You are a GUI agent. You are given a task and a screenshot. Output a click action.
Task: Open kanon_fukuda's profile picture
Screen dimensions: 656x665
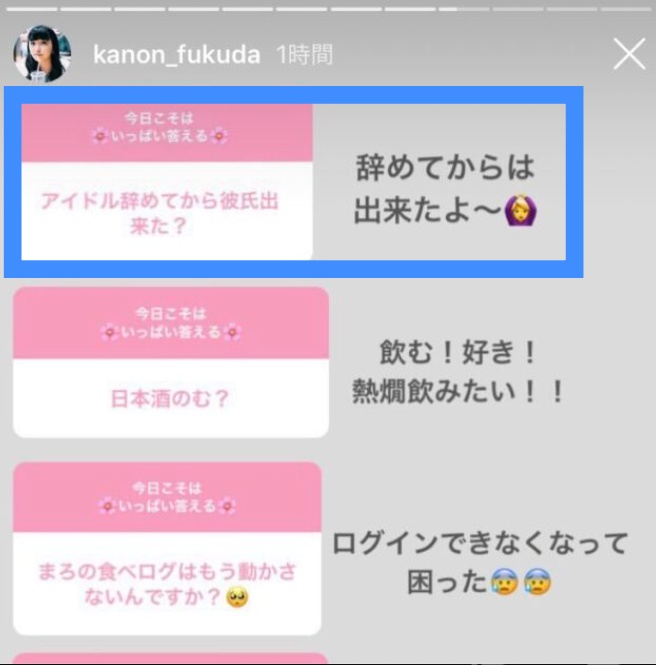42,54
